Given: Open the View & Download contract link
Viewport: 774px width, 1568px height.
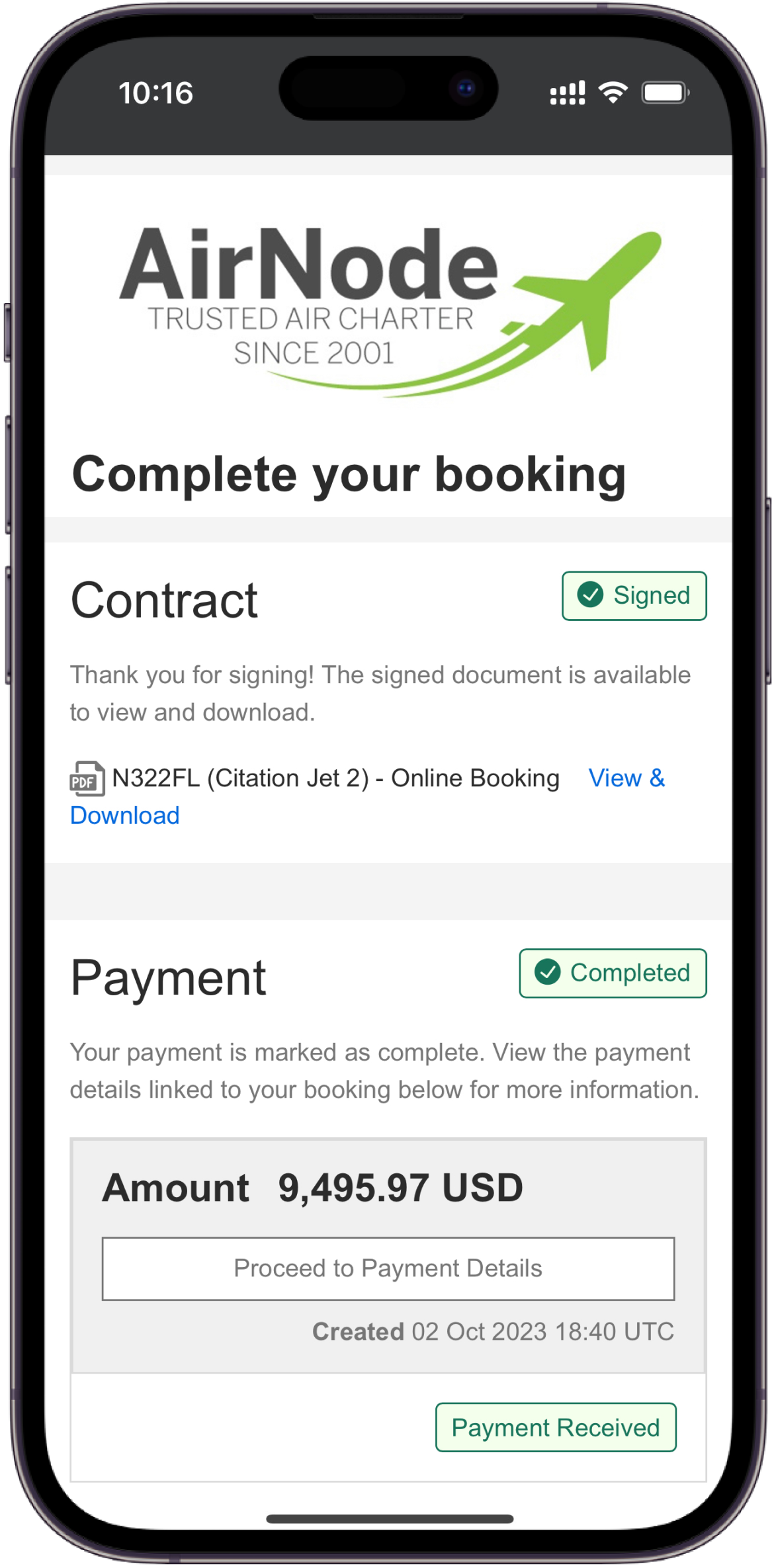Looking at the screenshot, I should 626,778.
